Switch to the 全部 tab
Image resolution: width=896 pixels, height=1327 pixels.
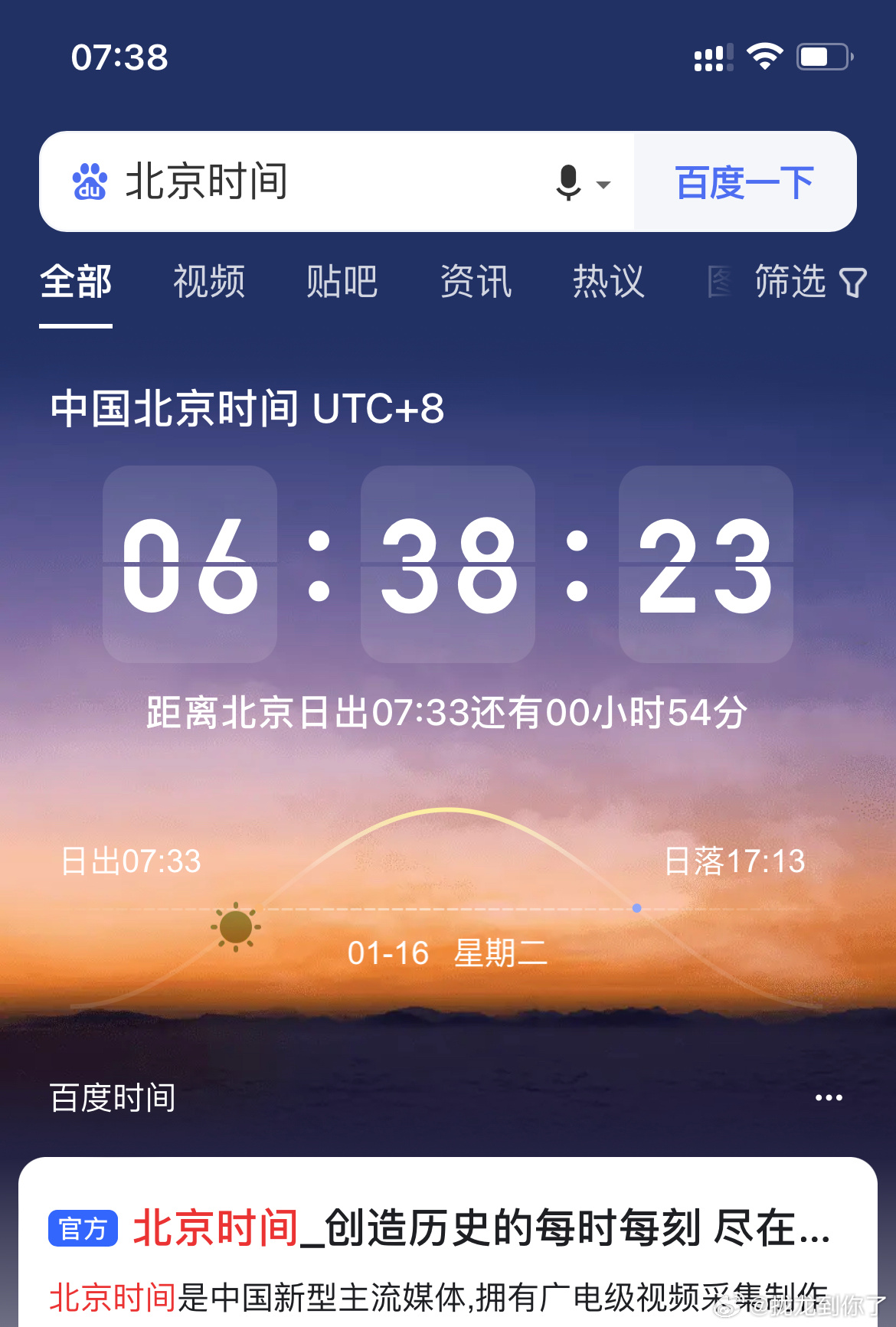76,282
